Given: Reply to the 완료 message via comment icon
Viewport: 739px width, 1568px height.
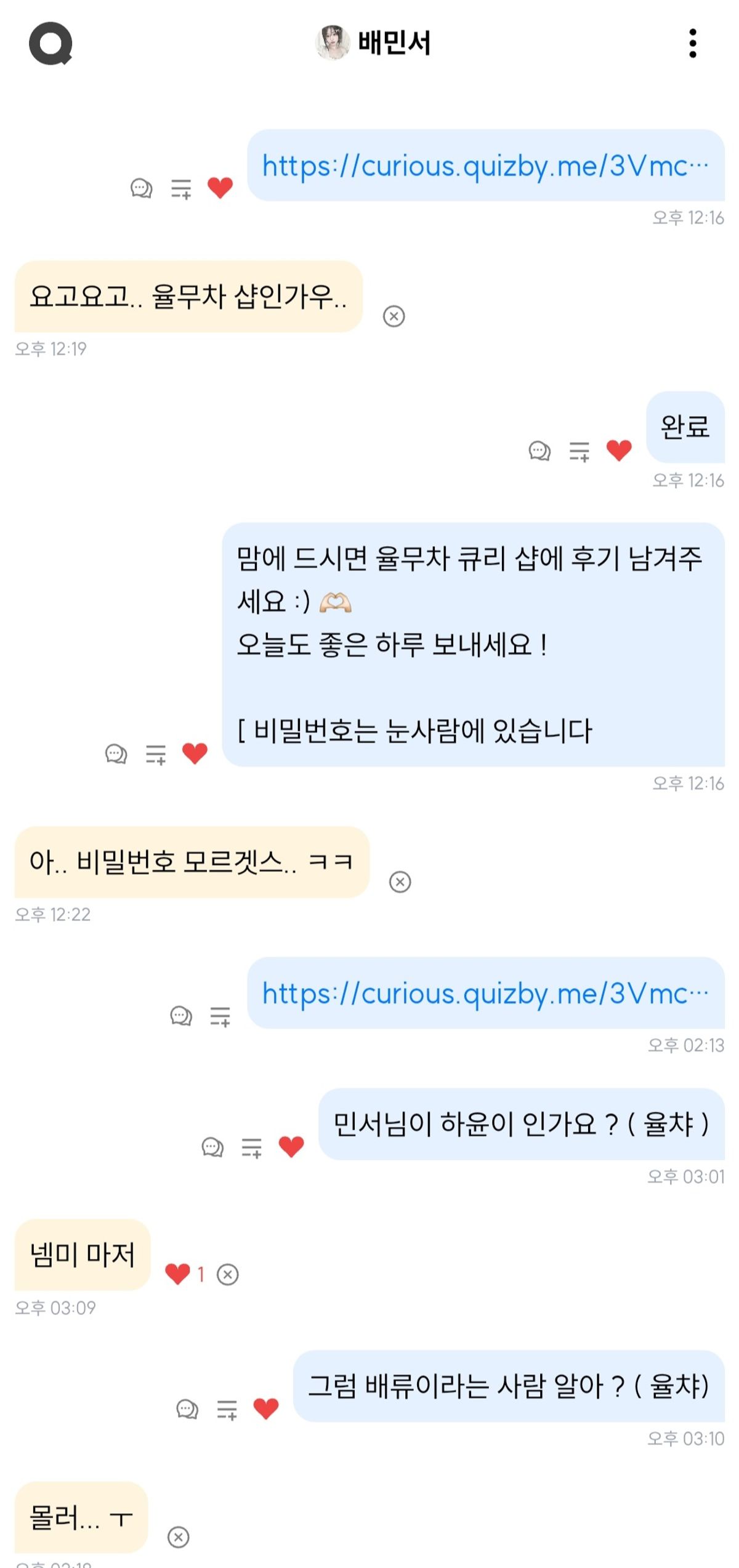Looking at the screenshot, I should click(539, 451).
